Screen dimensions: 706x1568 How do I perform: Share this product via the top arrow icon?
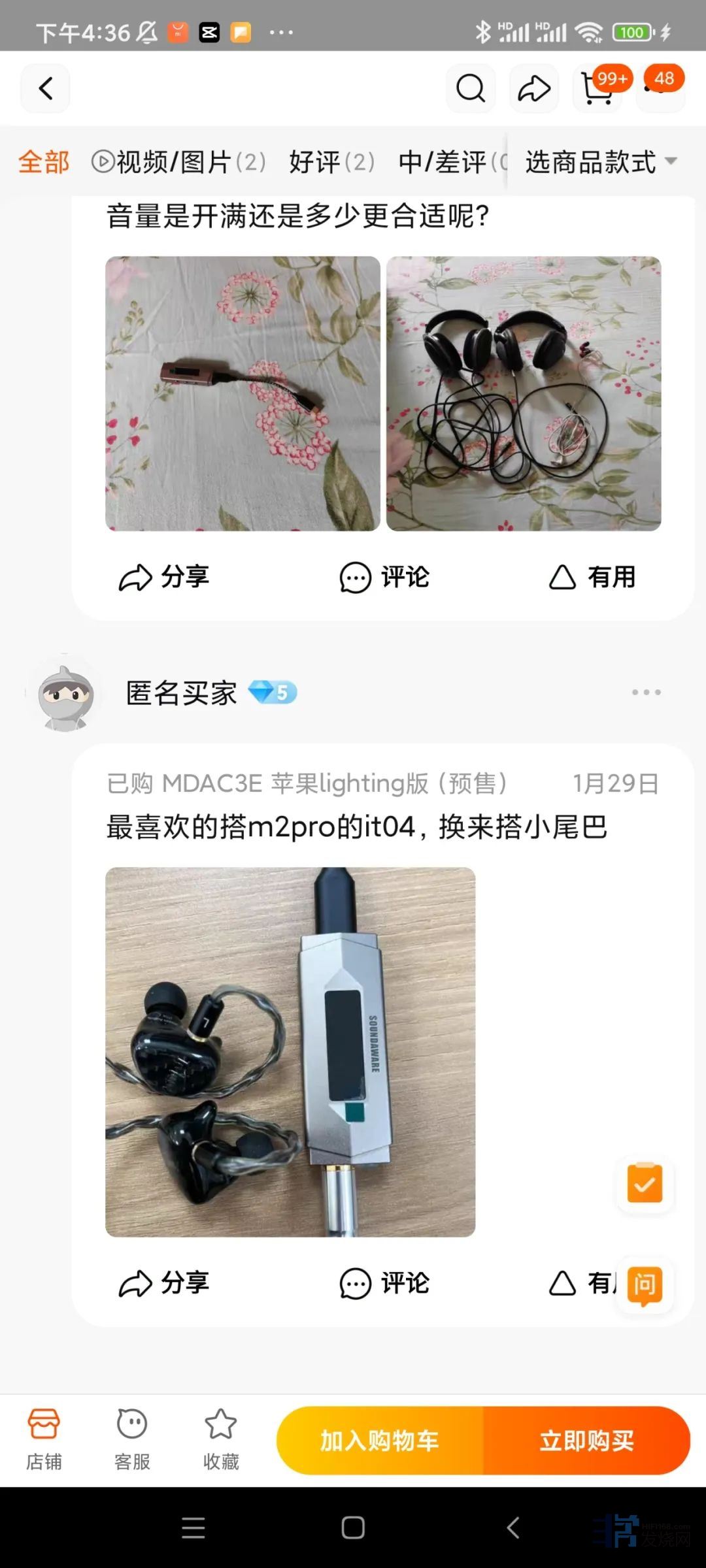pos(533,88)
